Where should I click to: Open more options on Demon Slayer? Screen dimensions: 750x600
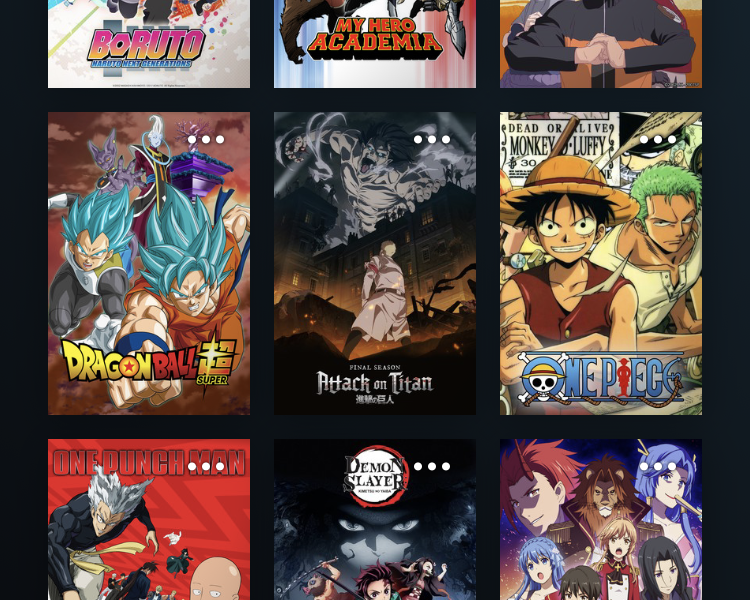(432, 467)
